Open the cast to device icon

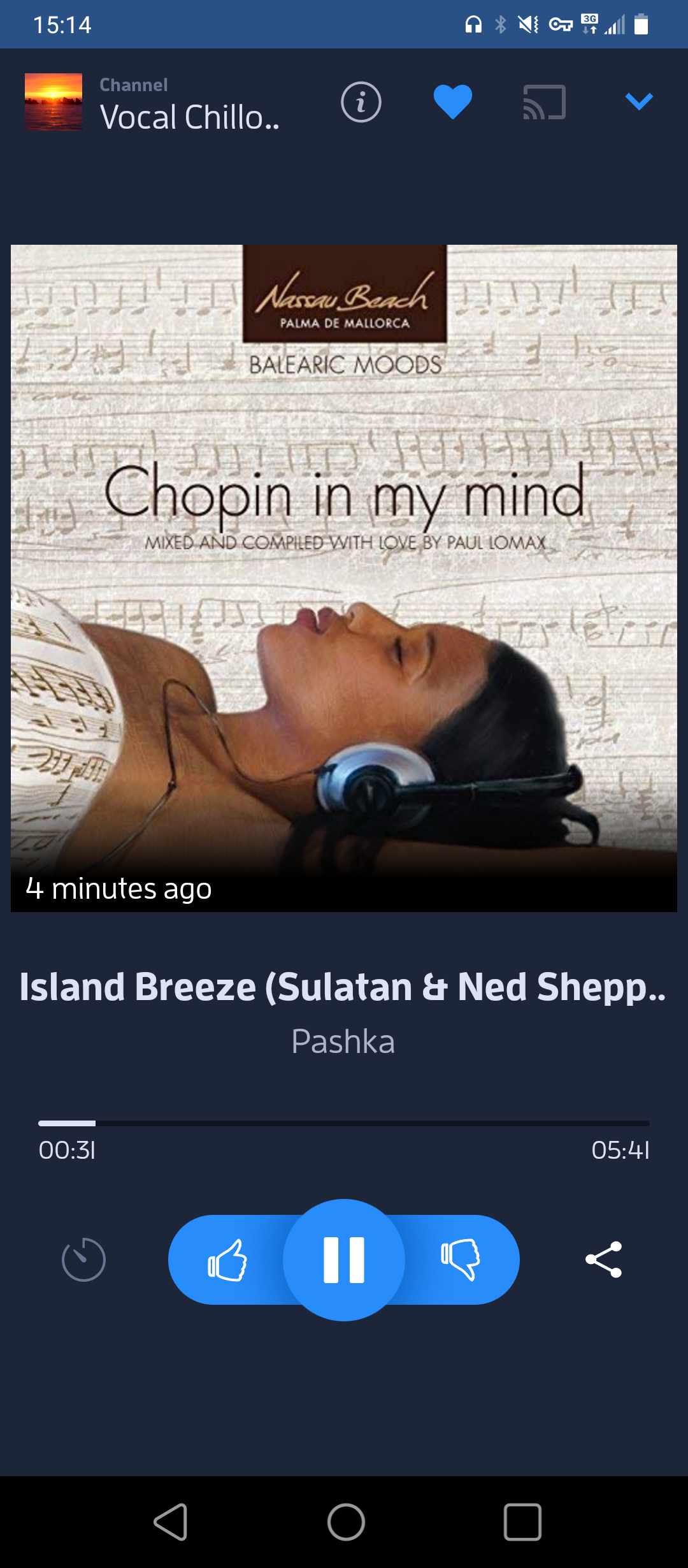coord(545,102)
